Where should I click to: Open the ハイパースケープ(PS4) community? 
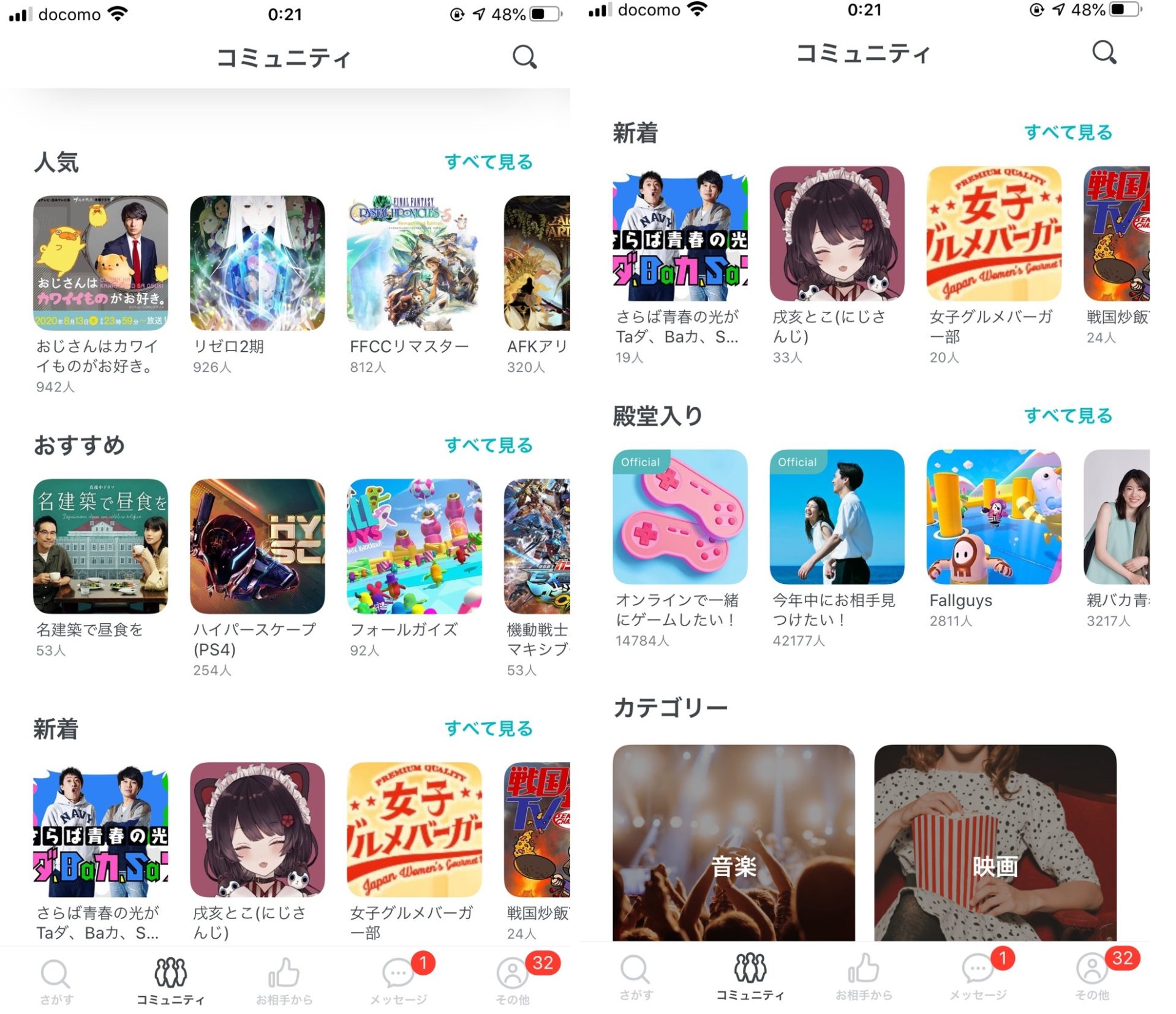[257, 547]
